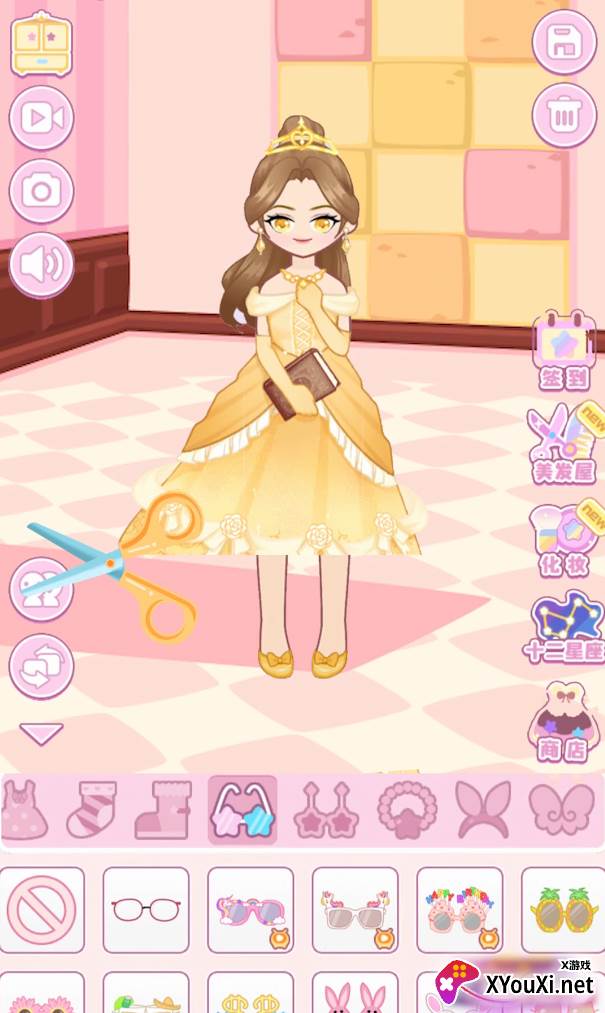This screenshot has width=605, height=1013.
Task: Switch to the boots category tab
Action: 164,810
